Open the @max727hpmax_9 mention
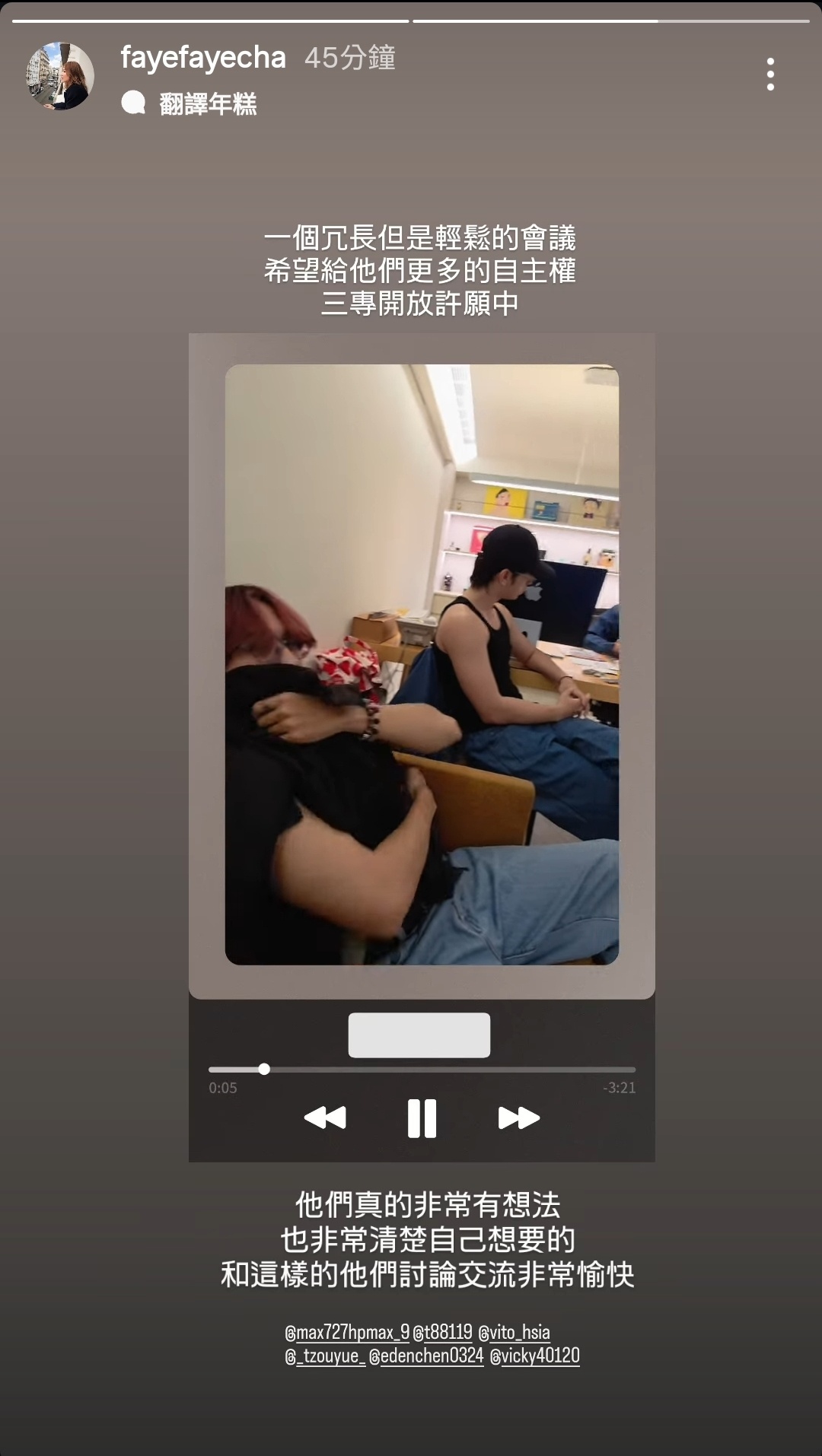The height and width of the screenshot is (1456, 822). coord(347,1332)
